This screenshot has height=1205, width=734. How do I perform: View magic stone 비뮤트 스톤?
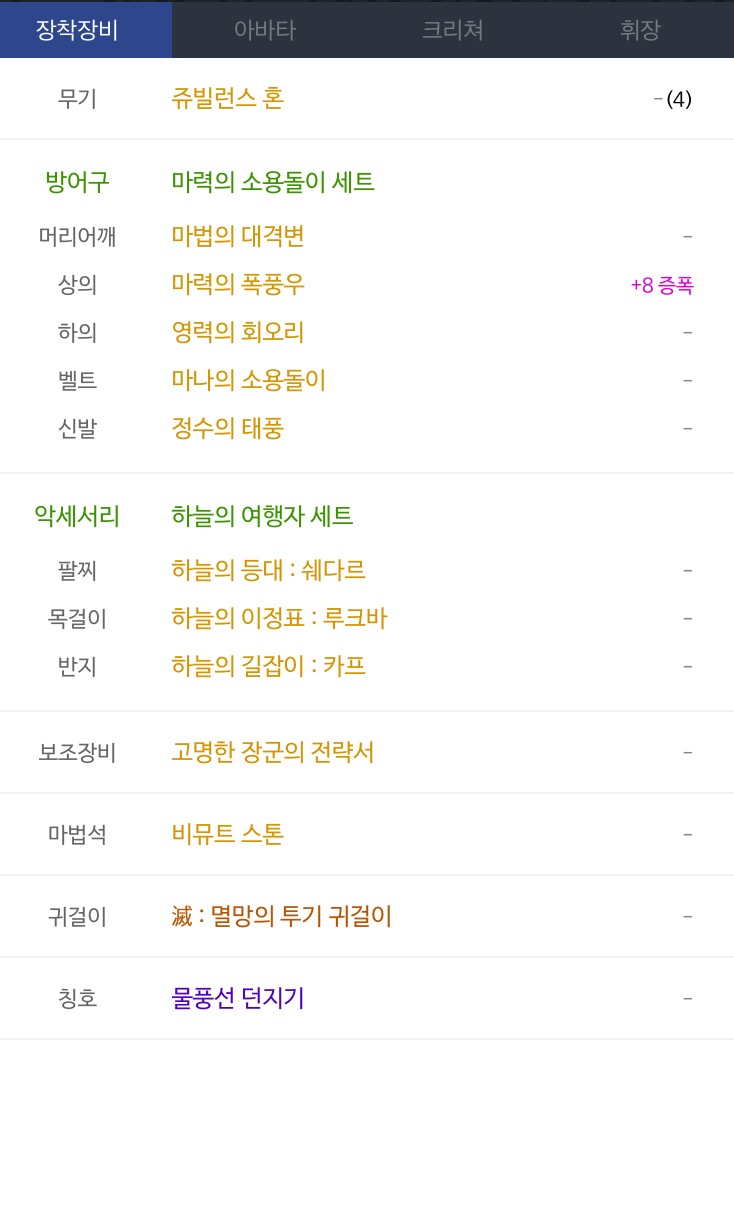click(227, 834)
